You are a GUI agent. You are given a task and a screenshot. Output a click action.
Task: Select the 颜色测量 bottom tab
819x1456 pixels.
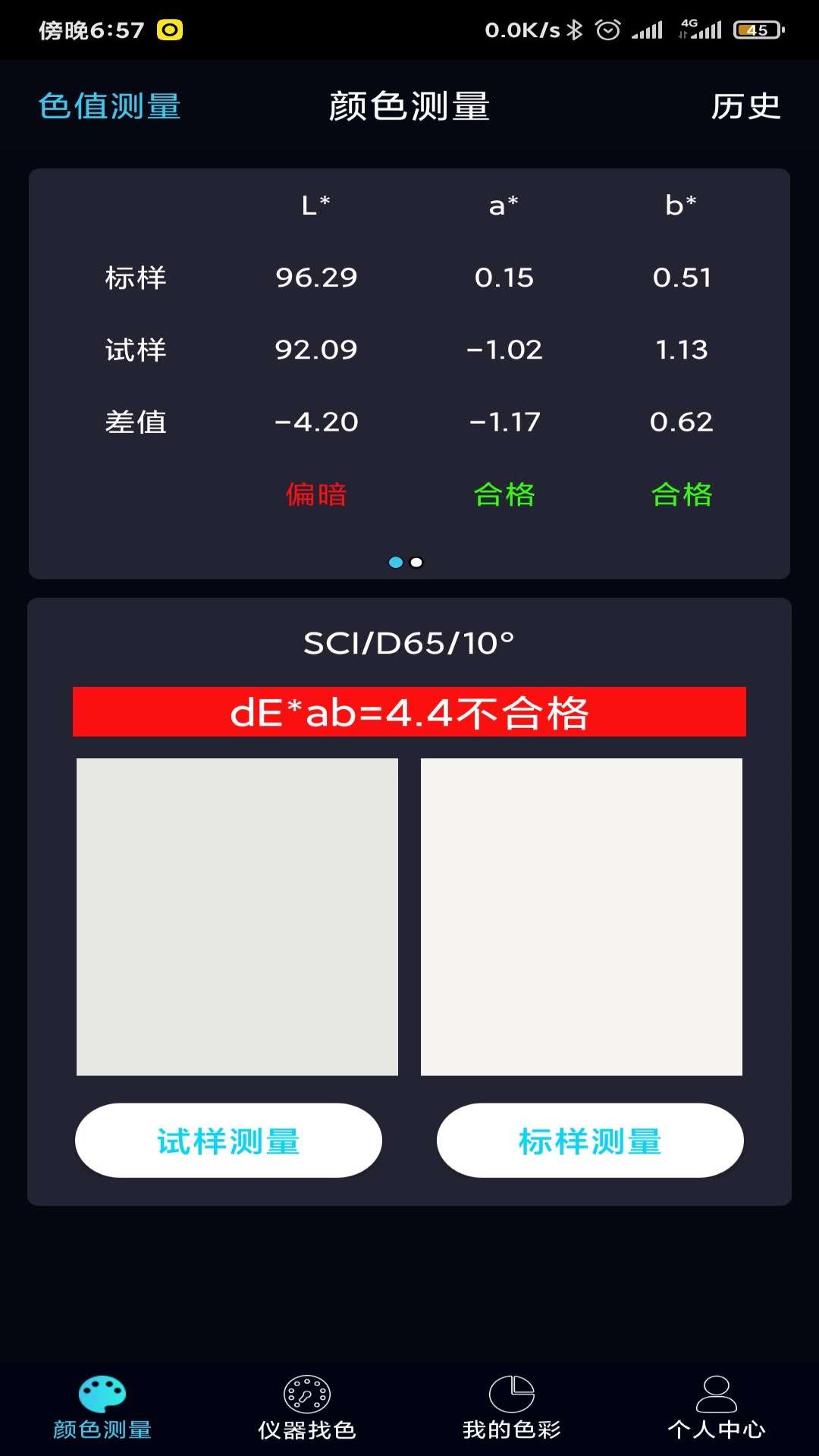102,1408
